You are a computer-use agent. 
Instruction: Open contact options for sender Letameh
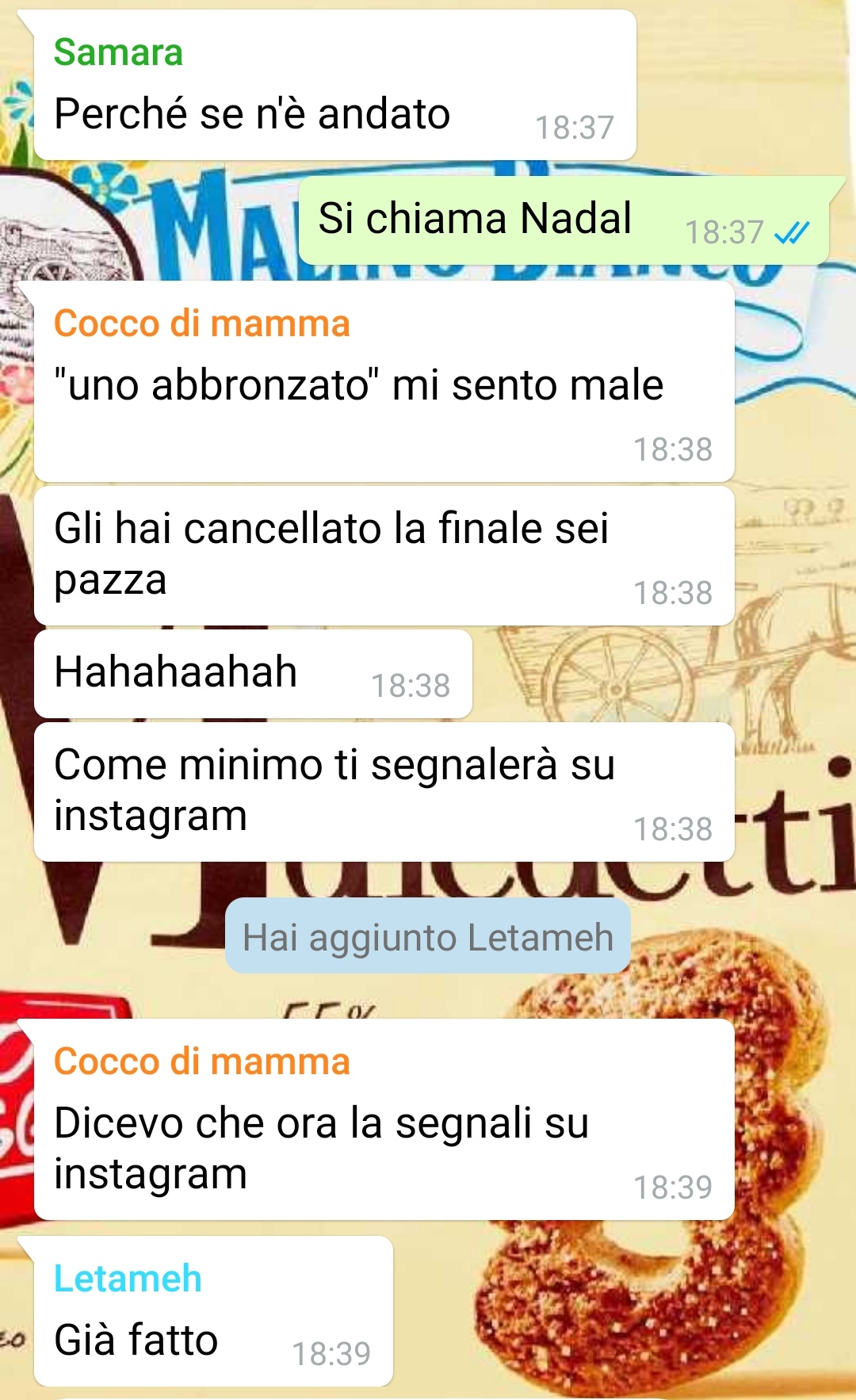click(x=128, y=1279)
